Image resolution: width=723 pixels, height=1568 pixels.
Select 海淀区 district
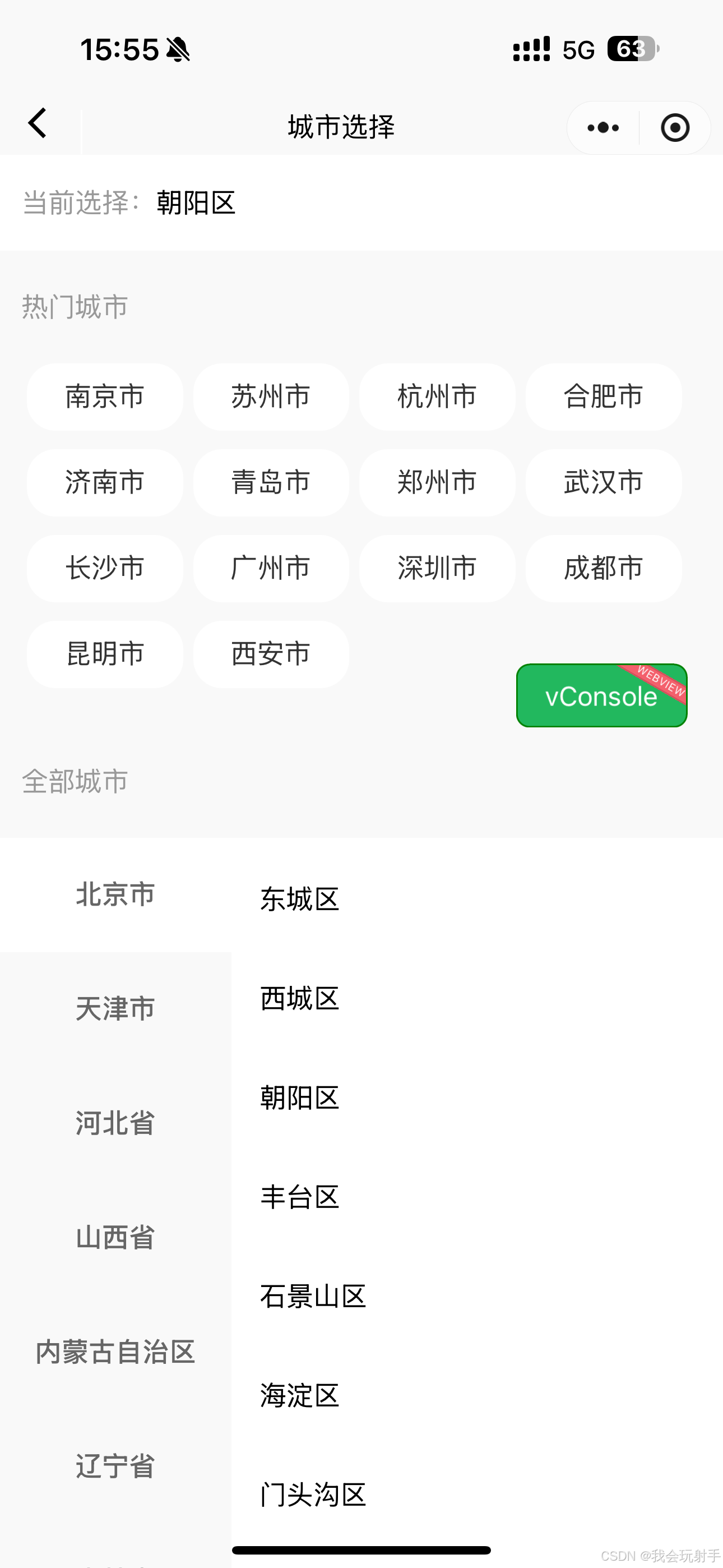(x=299, y=1396)
